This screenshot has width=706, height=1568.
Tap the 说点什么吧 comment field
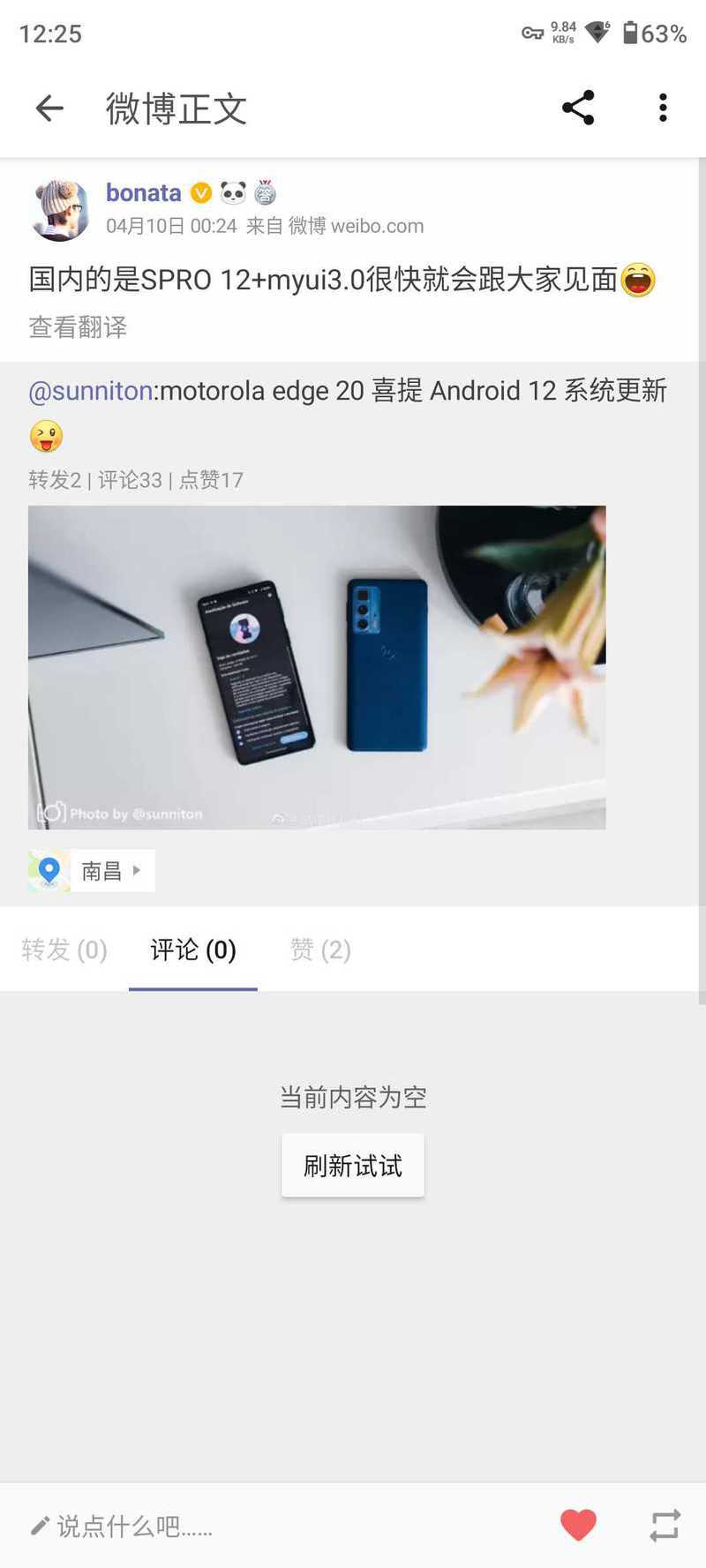[132, 1526]
